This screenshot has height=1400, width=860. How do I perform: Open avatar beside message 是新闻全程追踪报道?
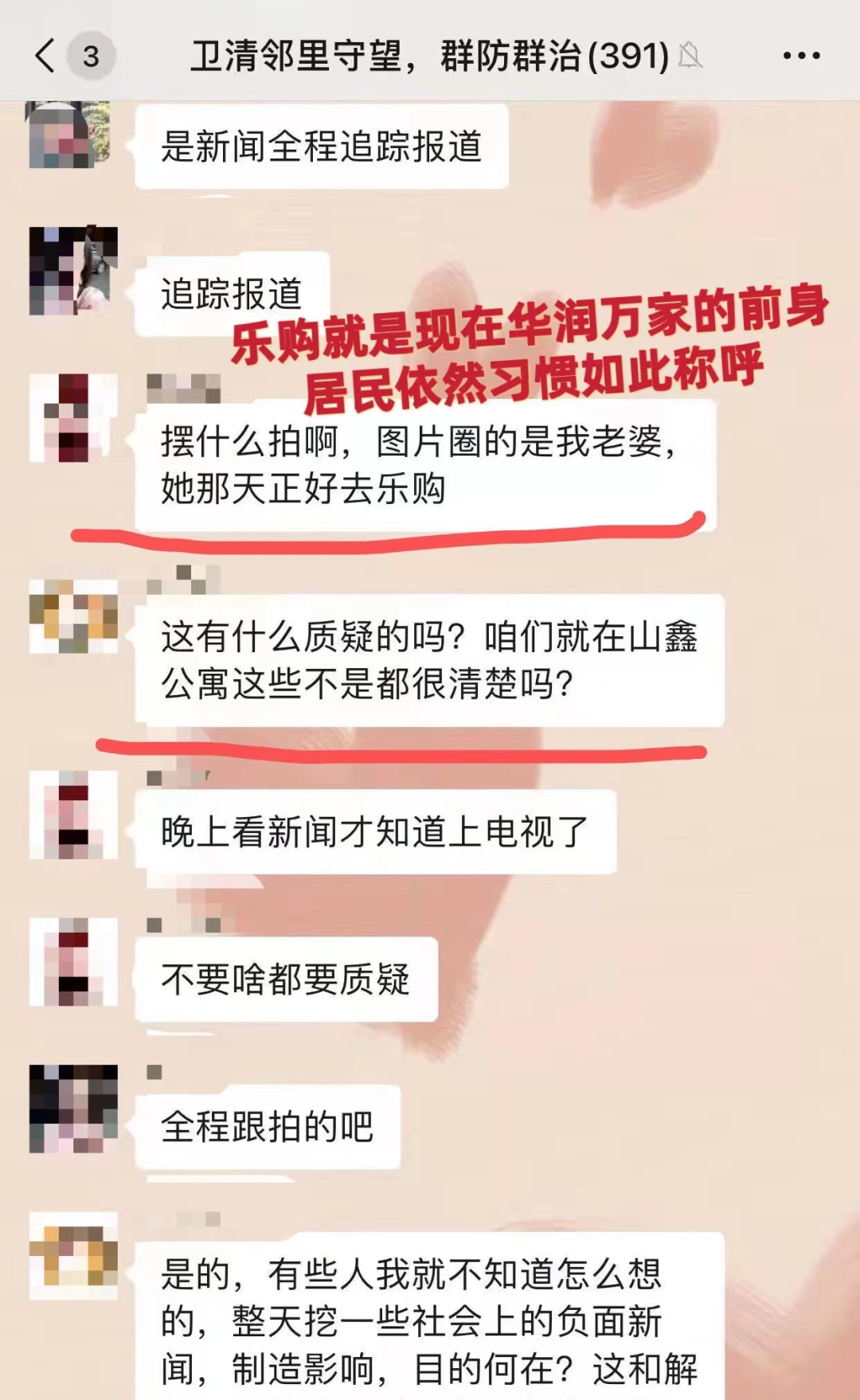pyautogui.click(x=70, y=134)
